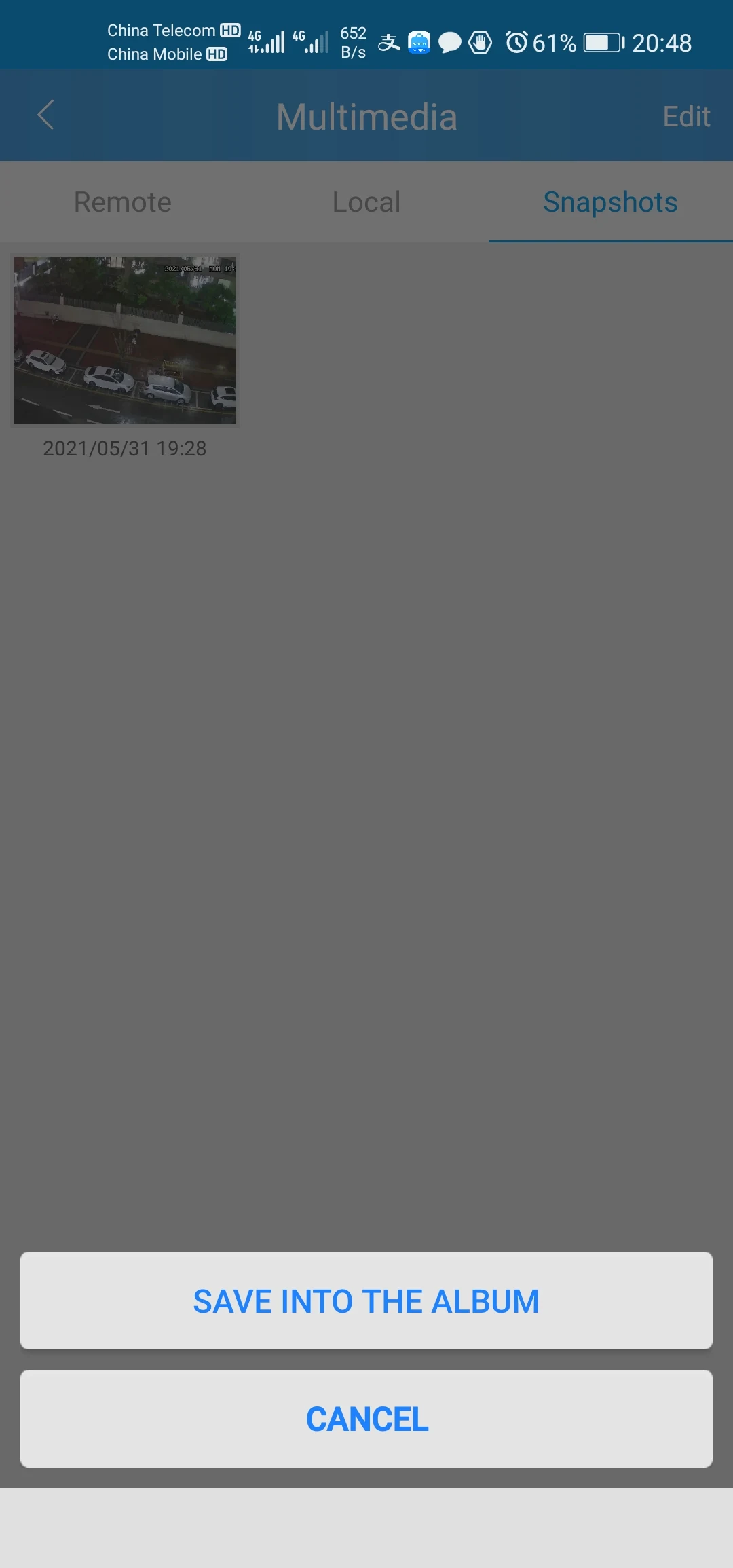Go back from Multimedia screen
Screen dimensions: 733x1568
coord(45,115)
